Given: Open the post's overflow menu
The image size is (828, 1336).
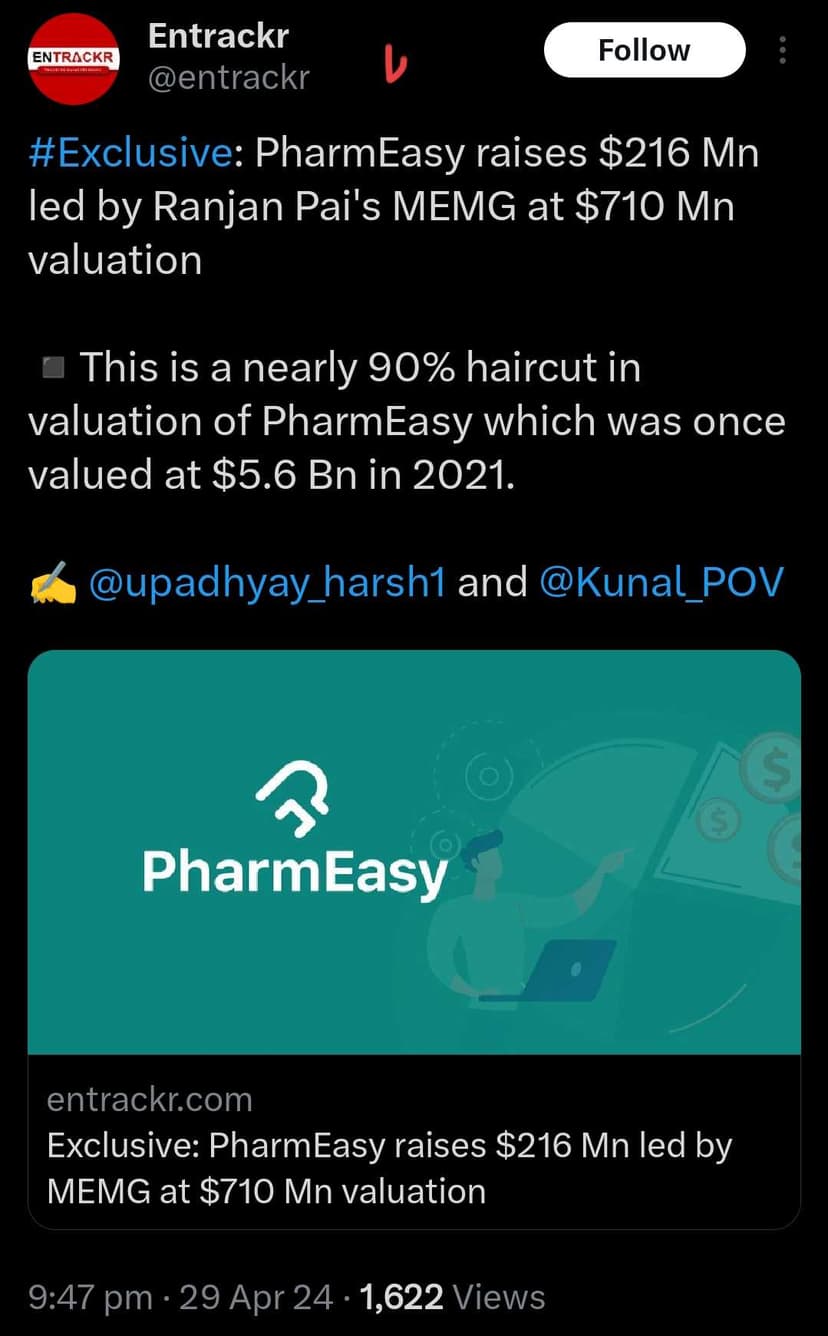Looking at the screenshot, I should [782, 50].
